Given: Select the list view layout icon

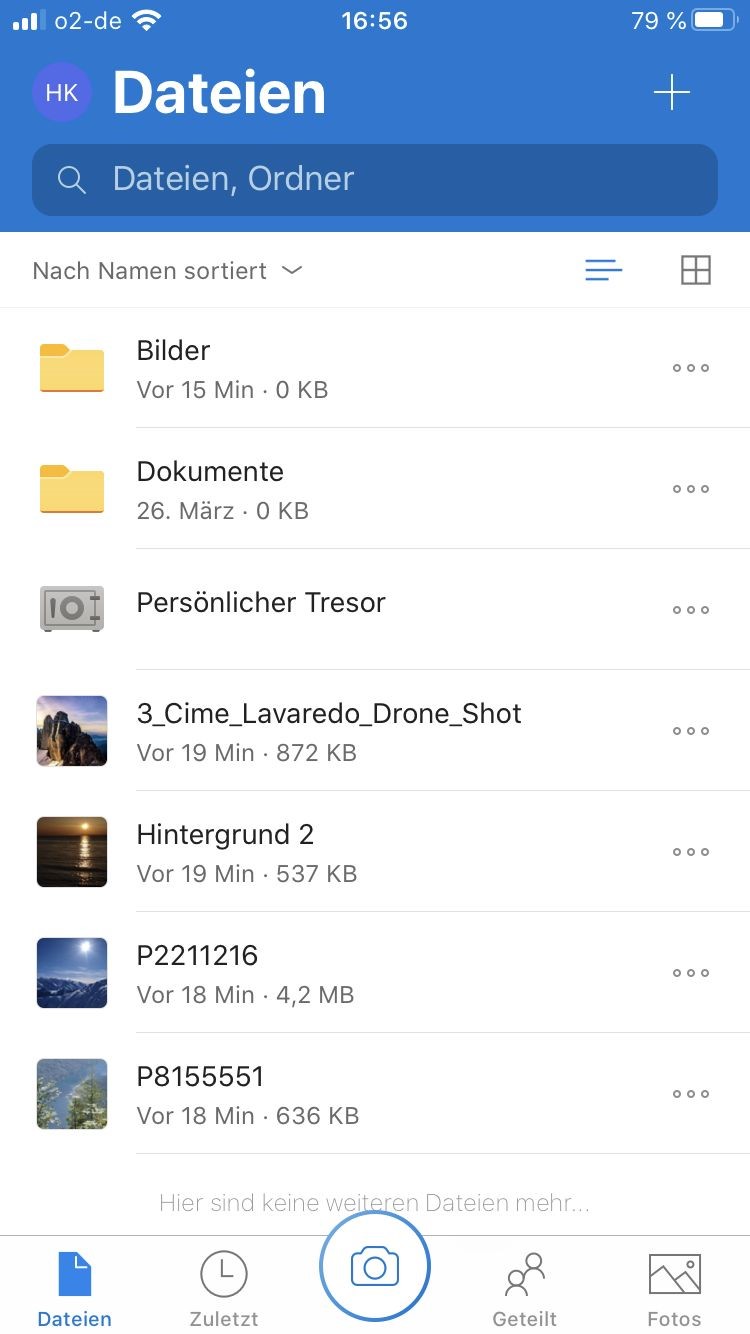Looking at the screenshot, I should point(604,270).
